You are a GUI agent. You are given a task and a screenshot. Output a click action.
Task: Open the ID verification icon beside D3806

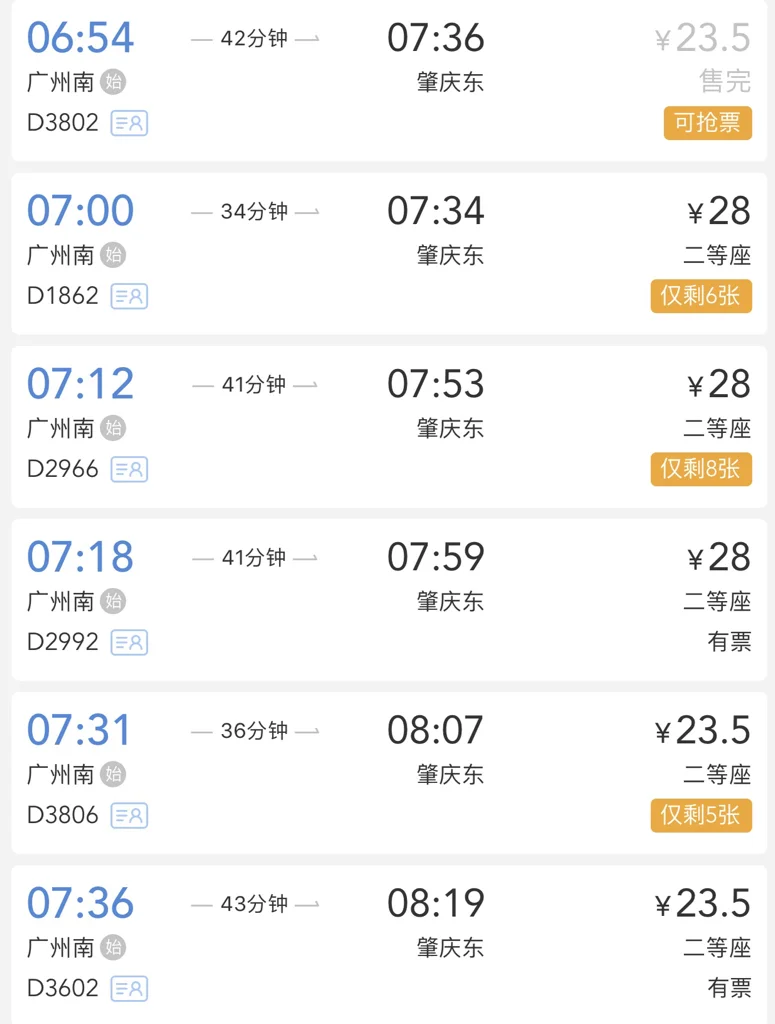[x=129, y=815]
